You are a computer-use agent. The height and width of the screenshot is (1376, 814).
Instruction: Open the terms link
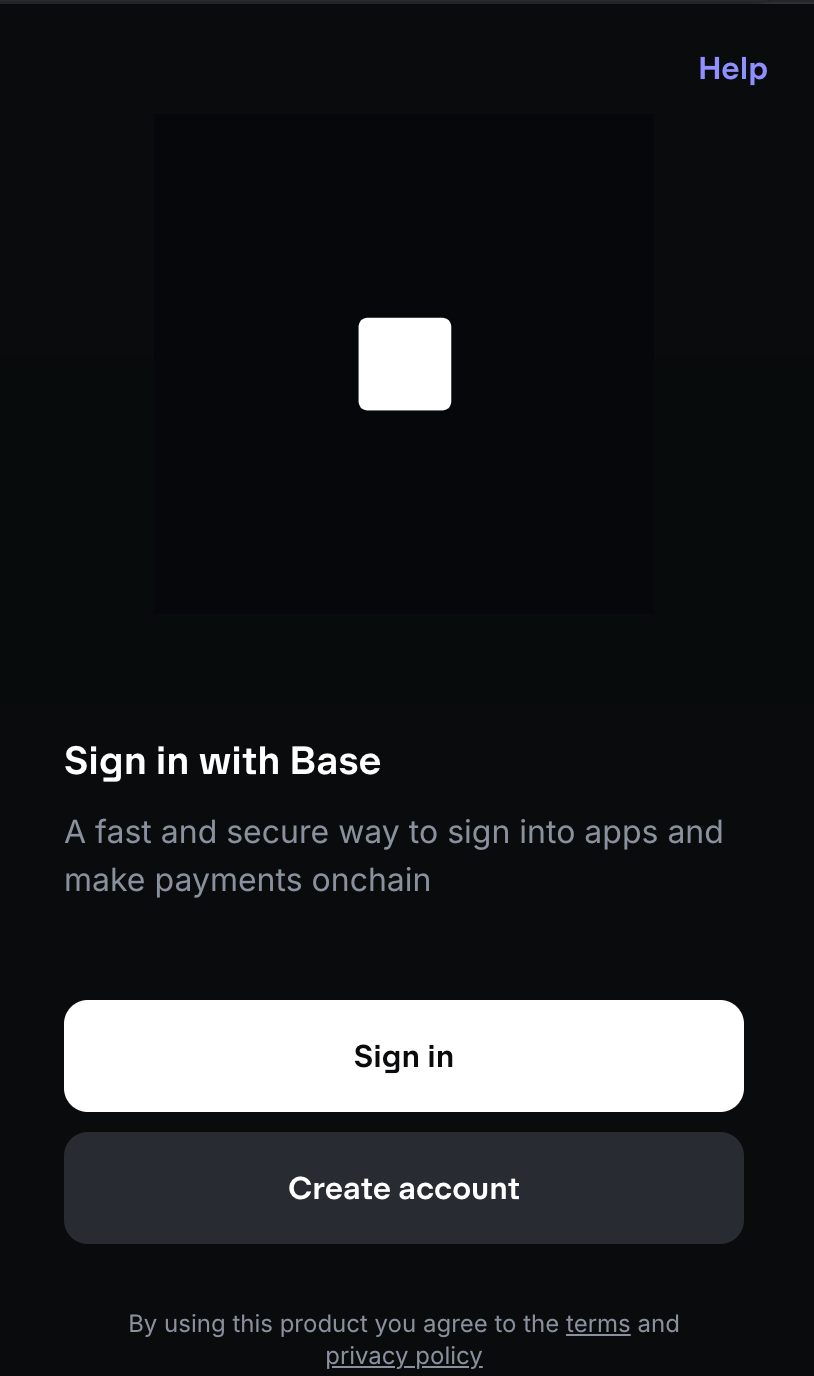point(598,1324)
